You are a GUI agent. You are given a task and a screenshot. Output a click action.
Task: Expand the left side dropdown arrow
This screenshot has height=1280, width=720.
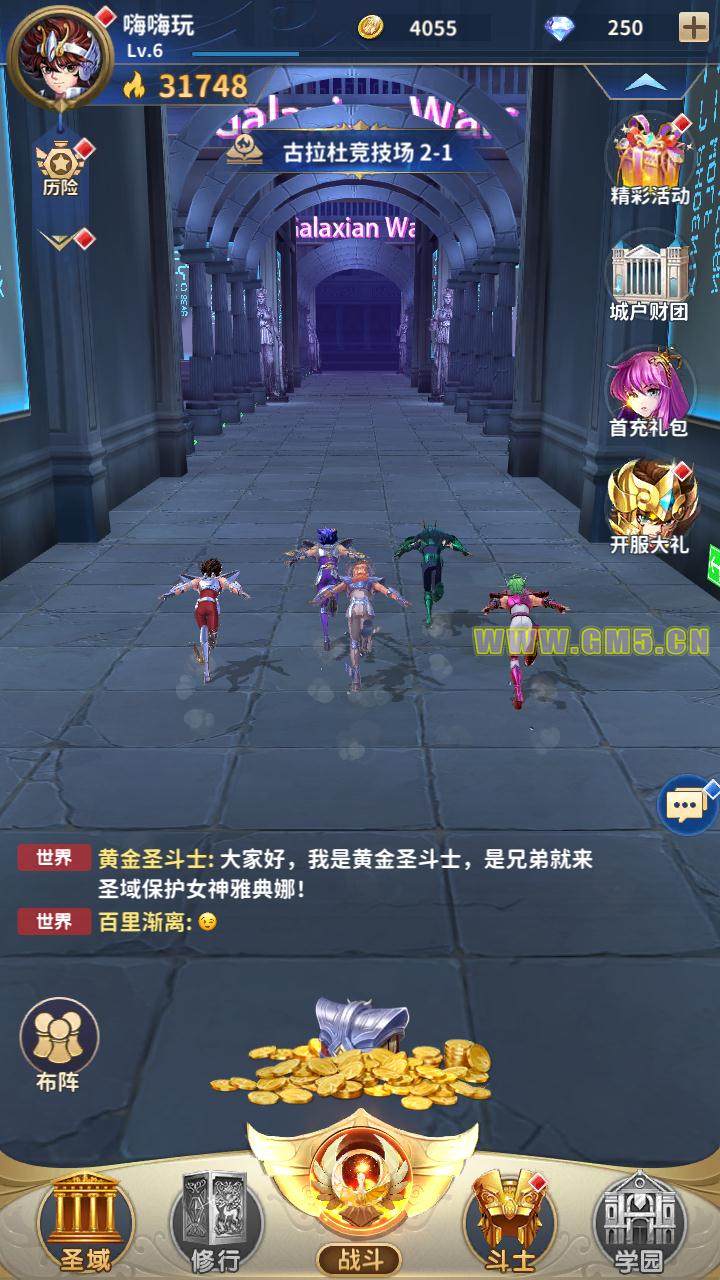tap(60, 240)
